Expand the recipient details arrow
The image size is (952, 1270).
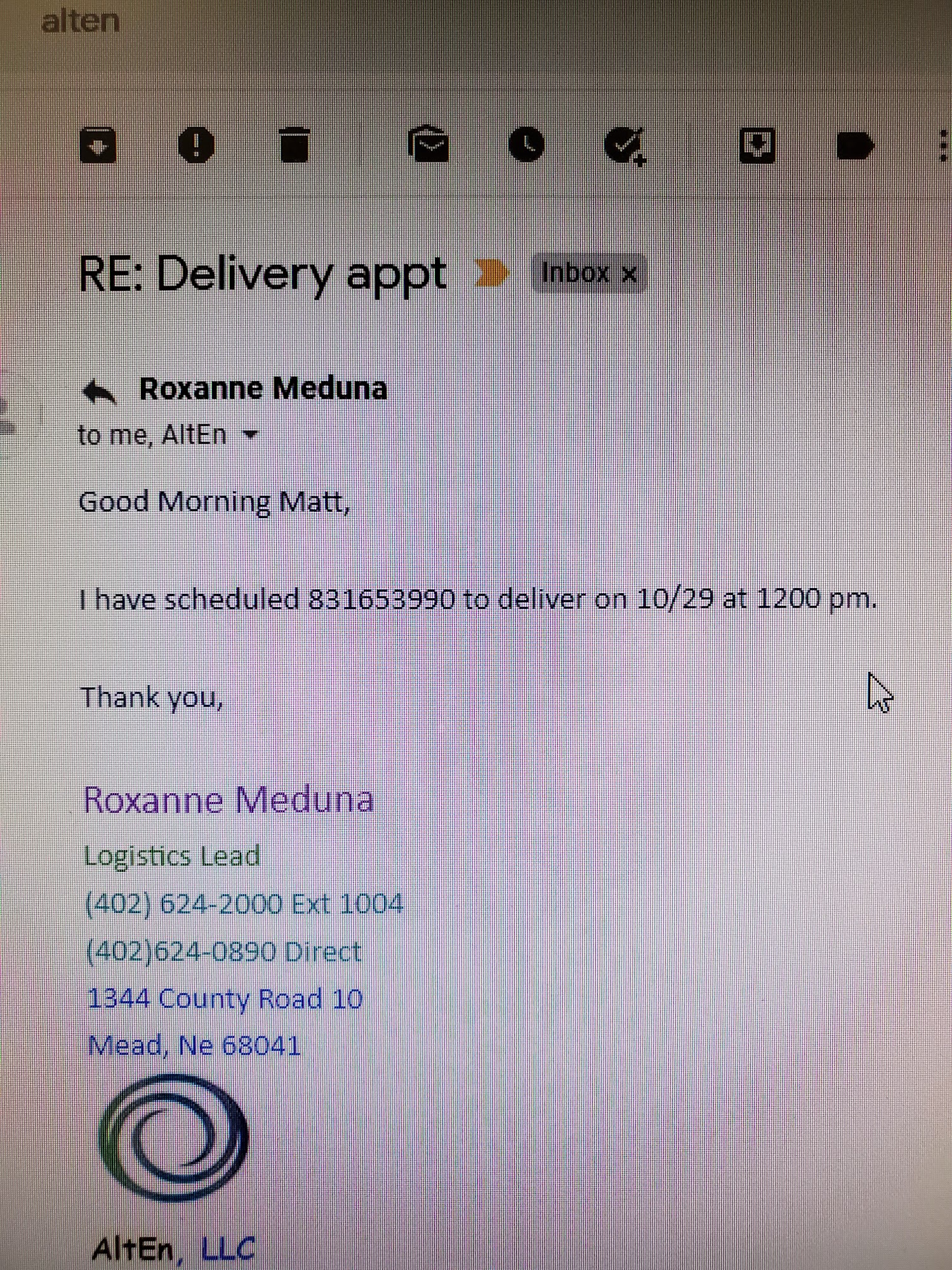tap(251, 435)
